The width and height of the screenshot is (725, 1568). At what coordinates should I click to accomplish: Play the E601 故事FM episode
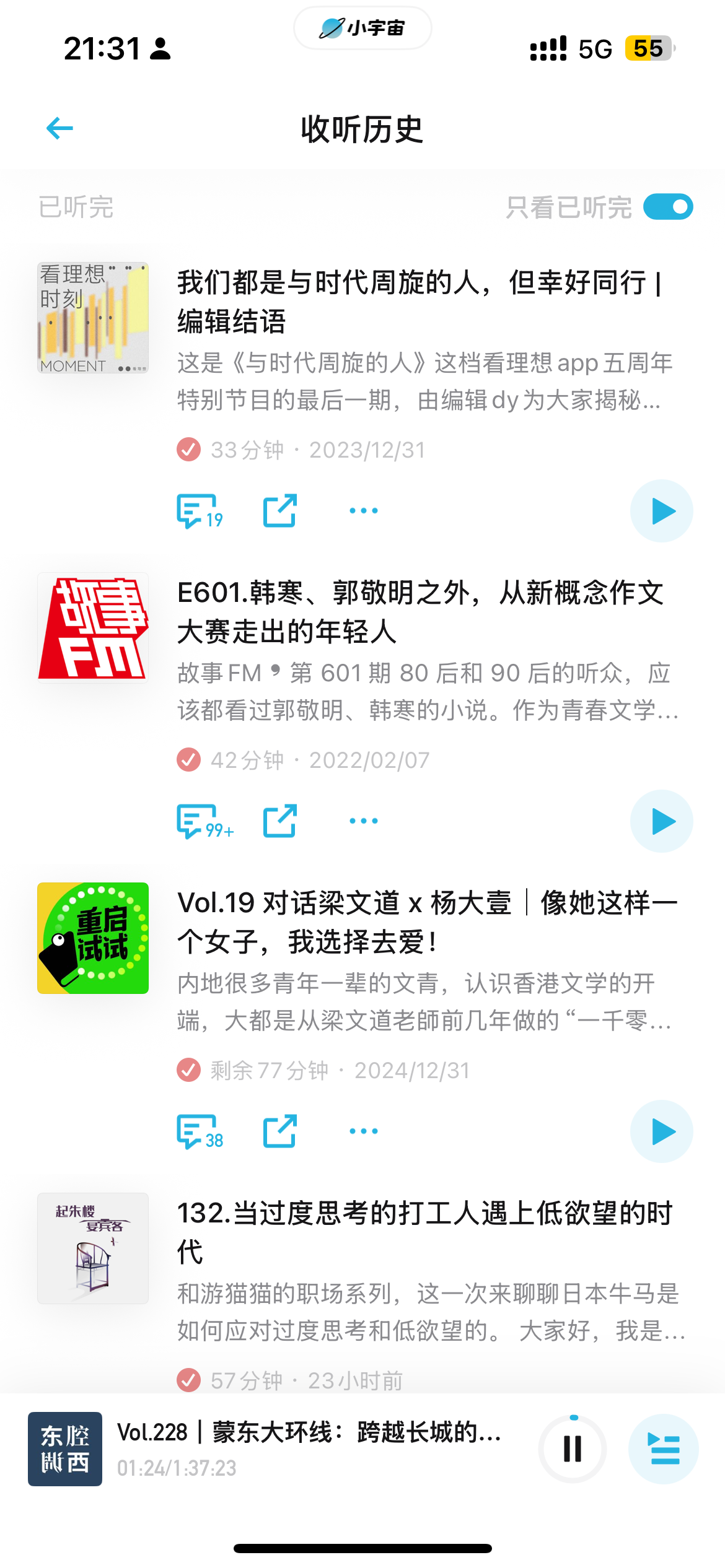pos(661,822)
